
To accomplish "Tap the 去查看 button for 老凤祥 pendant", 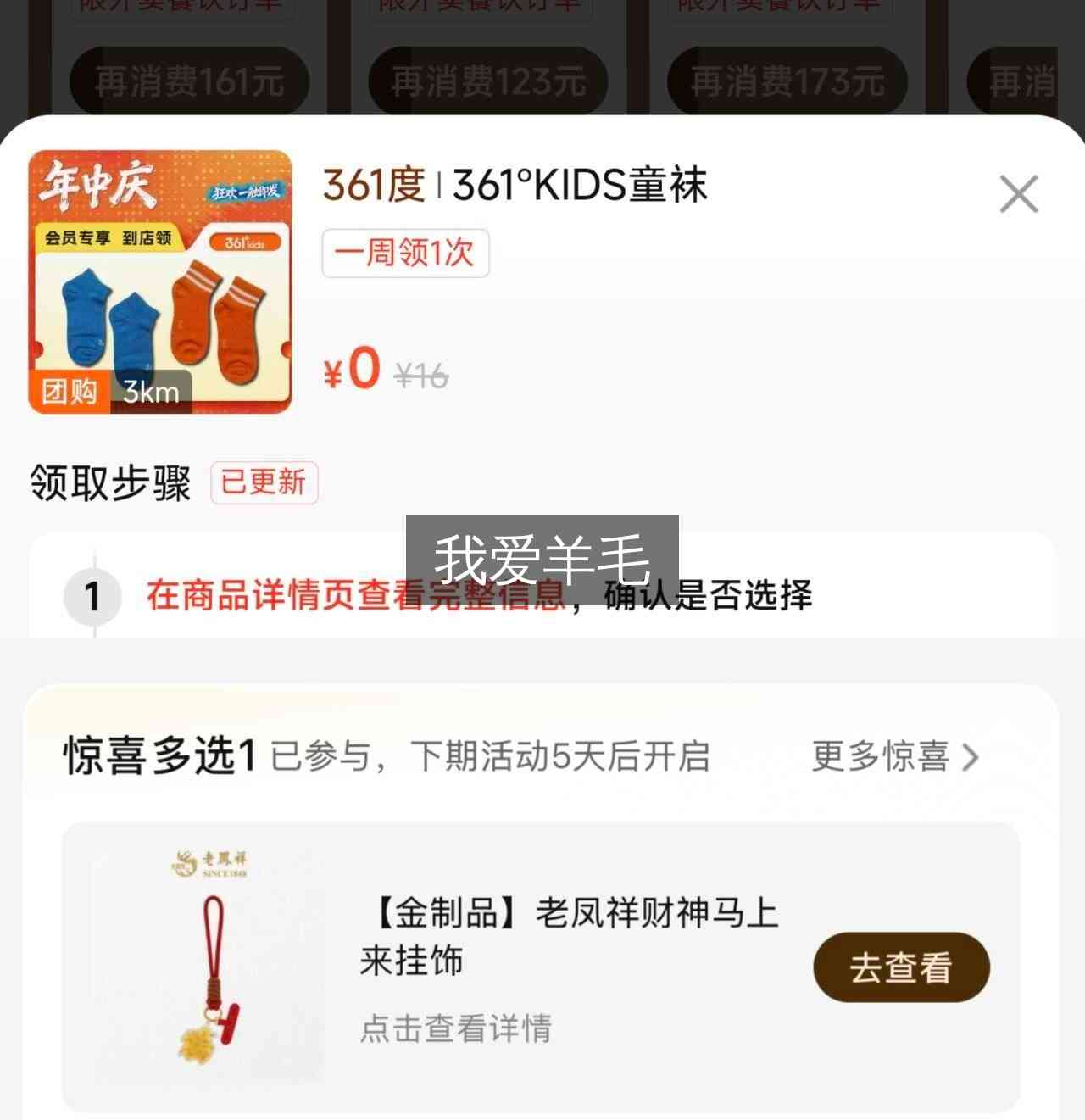I will (901, 967).
